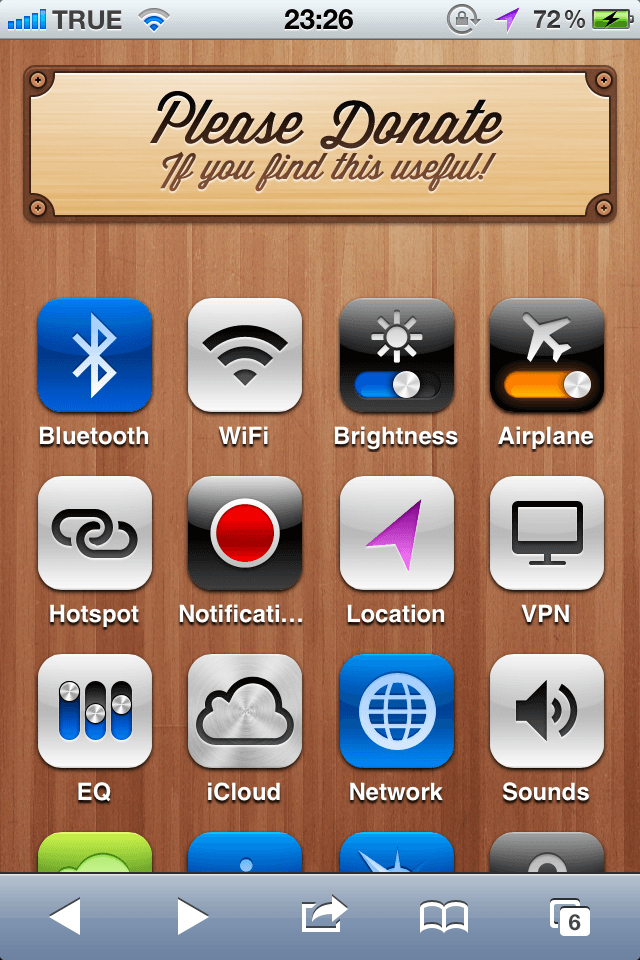
Task: Open the Sounds shortcut
Action: point(547,711)
